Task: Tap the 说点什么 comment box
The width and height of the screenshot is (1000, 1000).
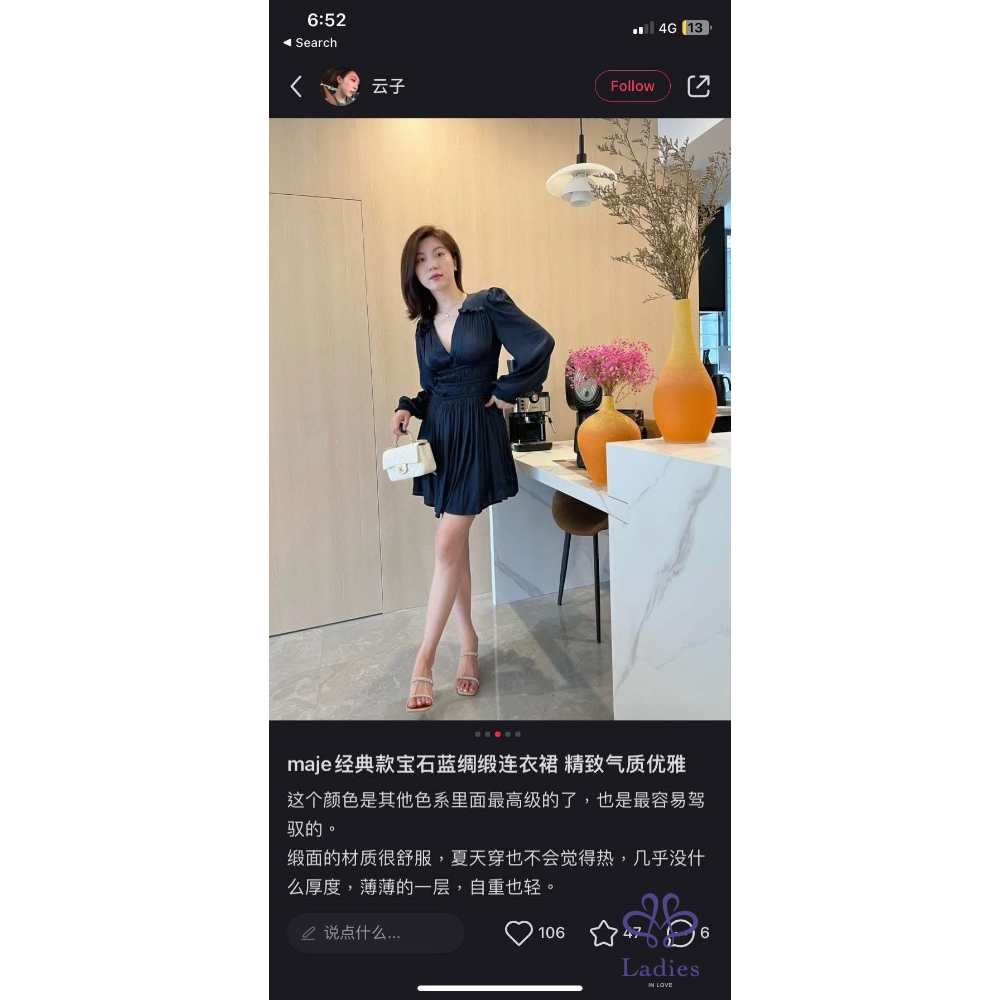Action: point(375,933)
